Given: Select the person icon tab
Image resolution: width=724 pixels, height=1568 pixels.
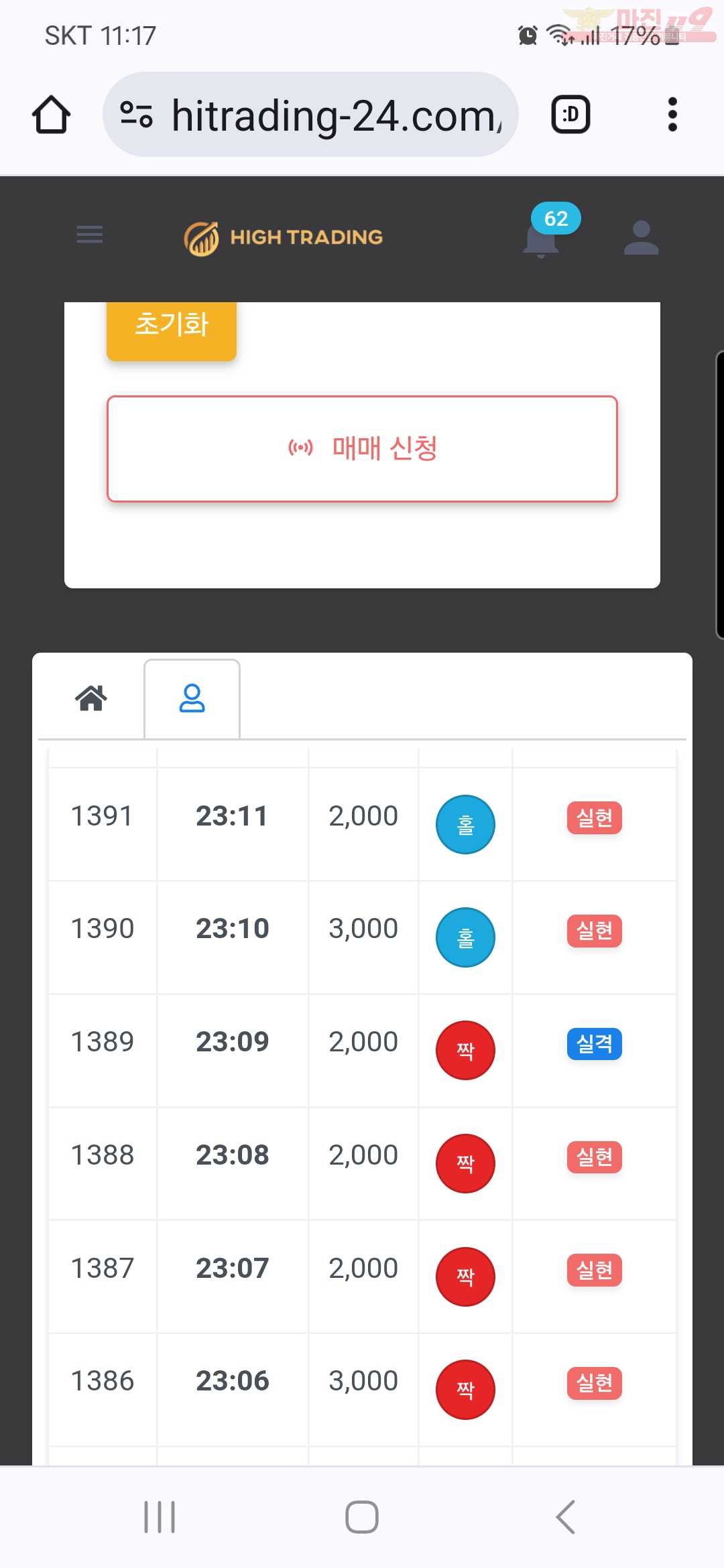Looking at the screenshot, I should tap(192, 698).
